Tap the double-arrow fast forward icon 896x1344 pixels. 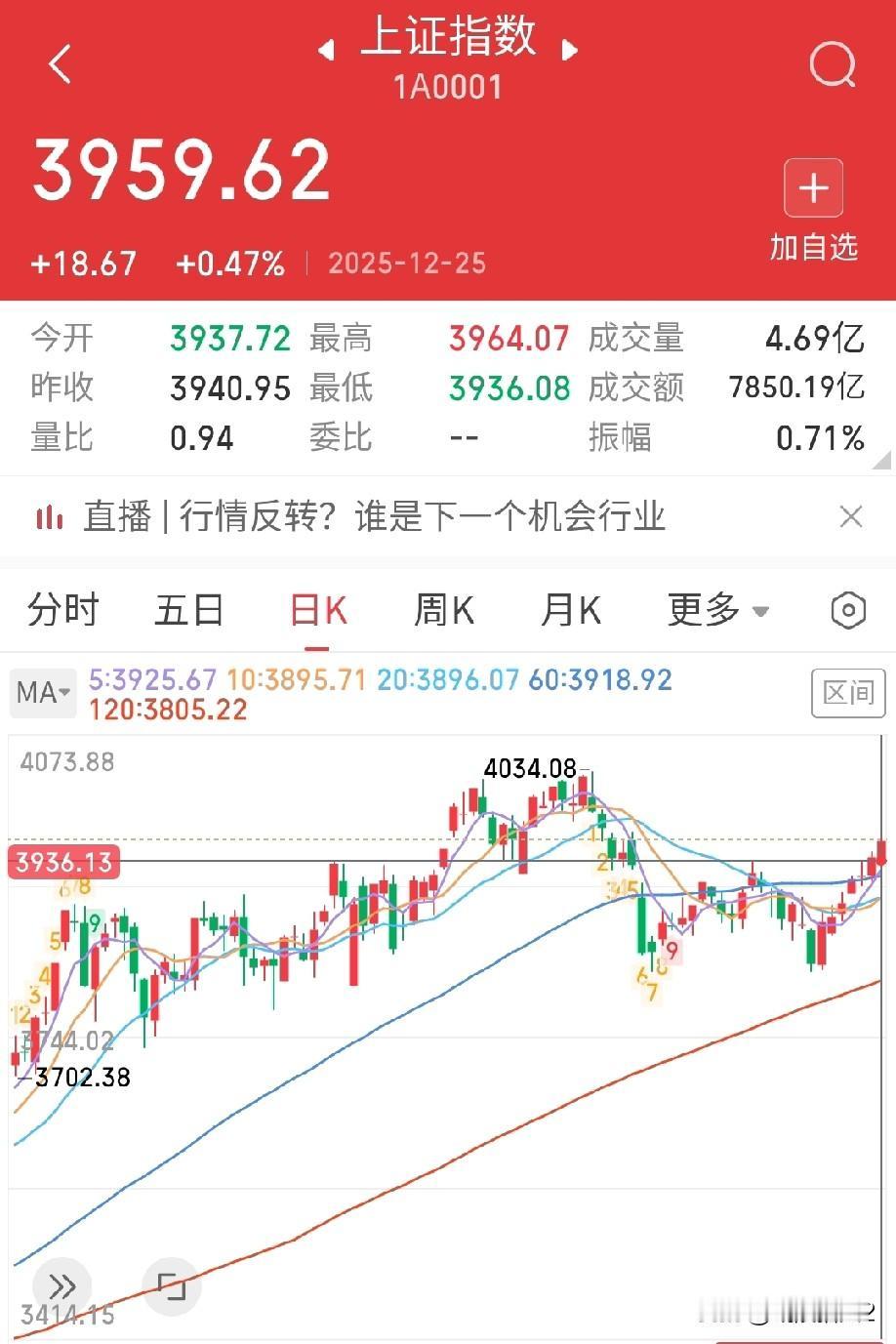point(61,1286)
